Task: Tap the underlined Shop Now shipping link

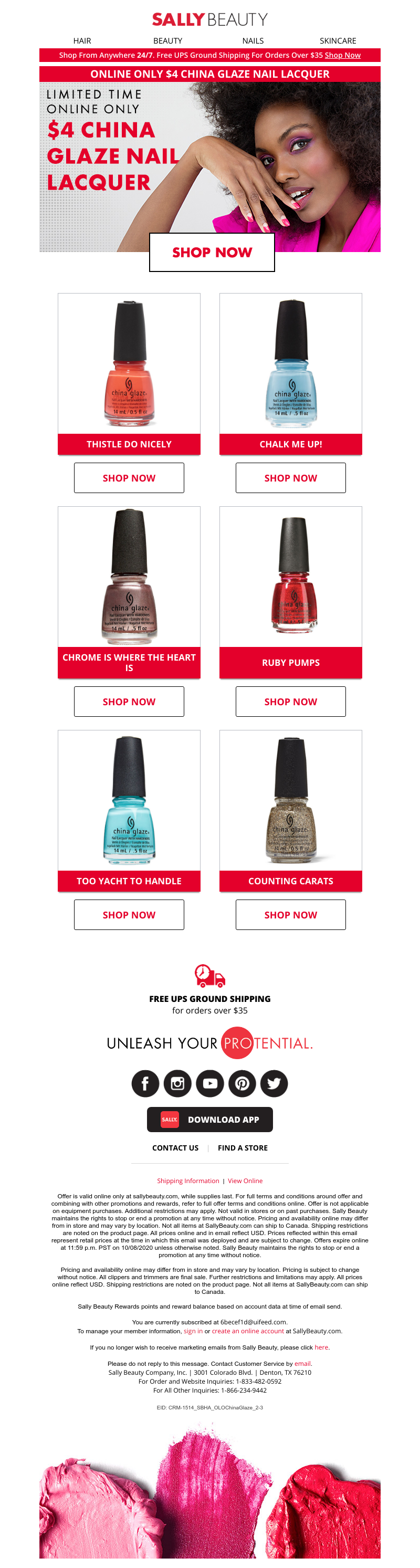Action: (x=342, y=55)
